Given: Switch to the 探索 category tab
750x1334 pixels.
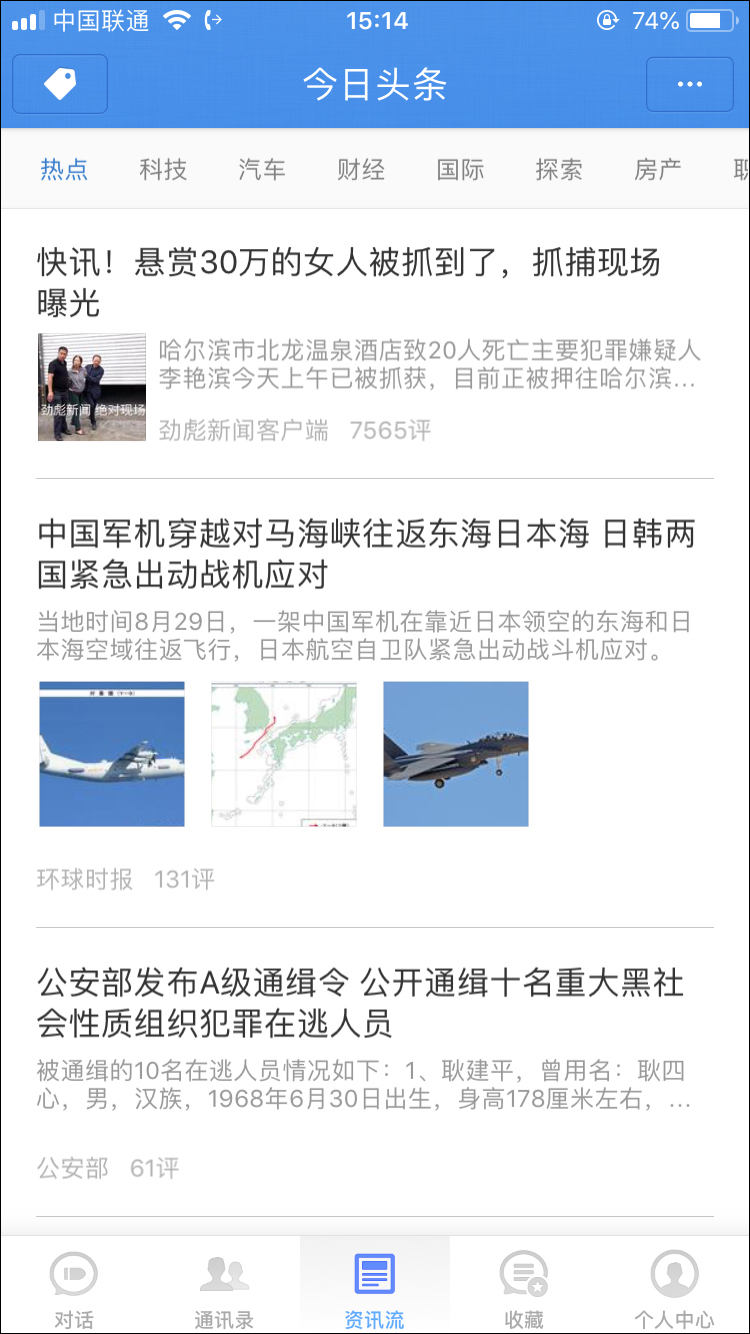Looking at the screenshot, I should (x=559, y=170).
